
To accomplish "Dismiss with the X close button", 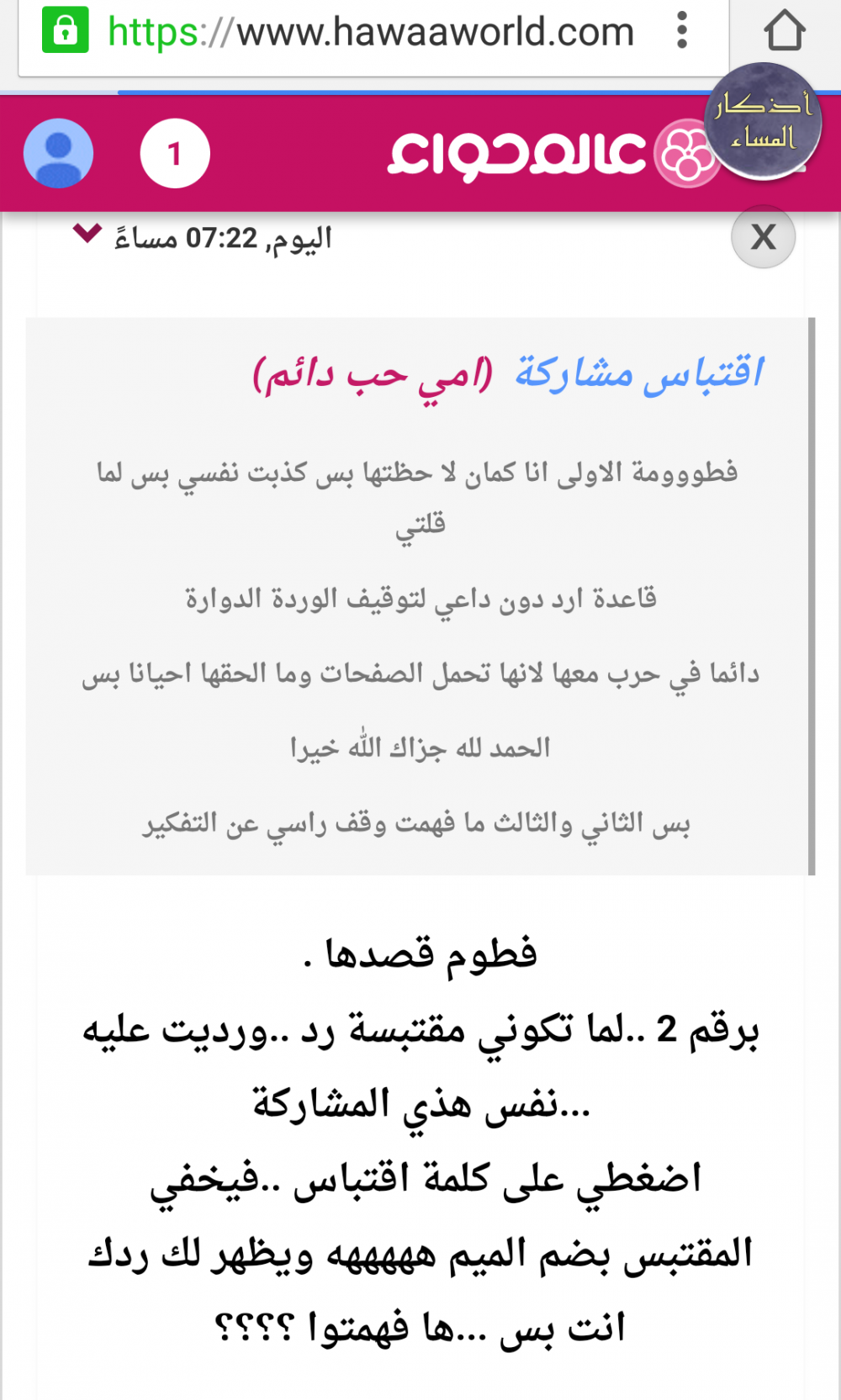I will pyautogui.click(x=763, y=237).
